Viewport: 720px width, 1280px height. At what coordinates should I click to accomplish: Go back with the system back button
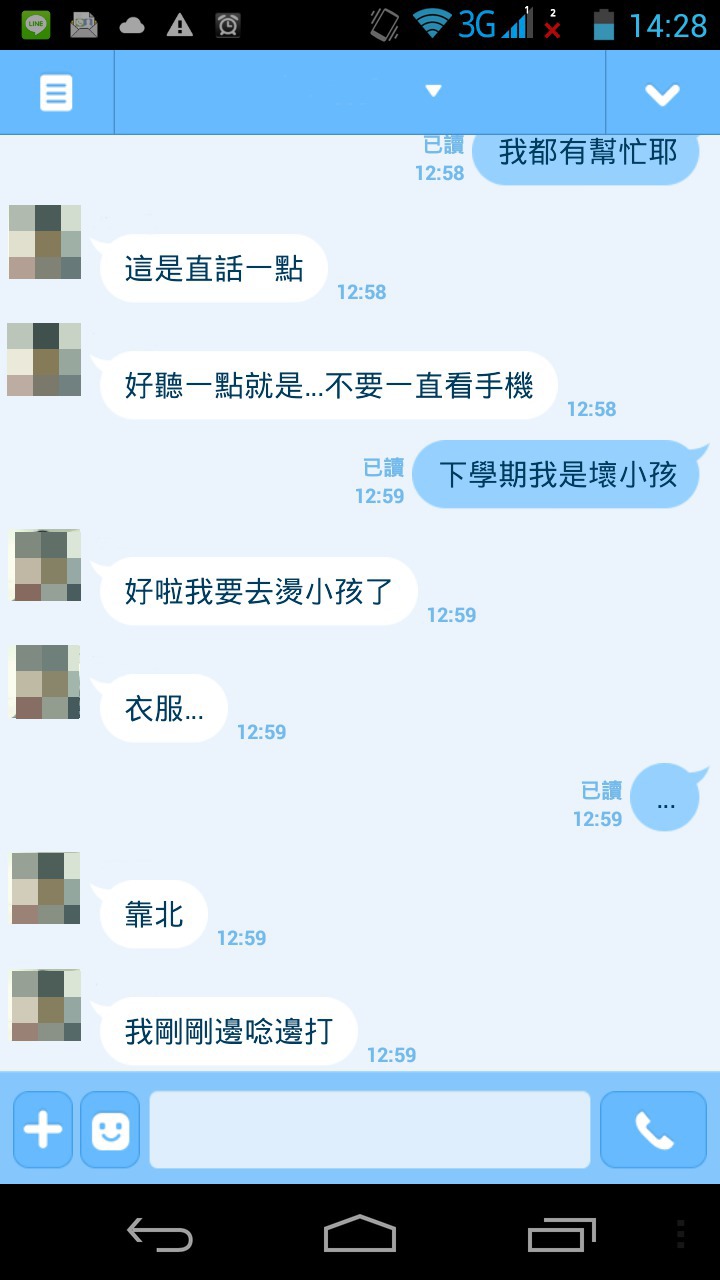[160, 1234]
